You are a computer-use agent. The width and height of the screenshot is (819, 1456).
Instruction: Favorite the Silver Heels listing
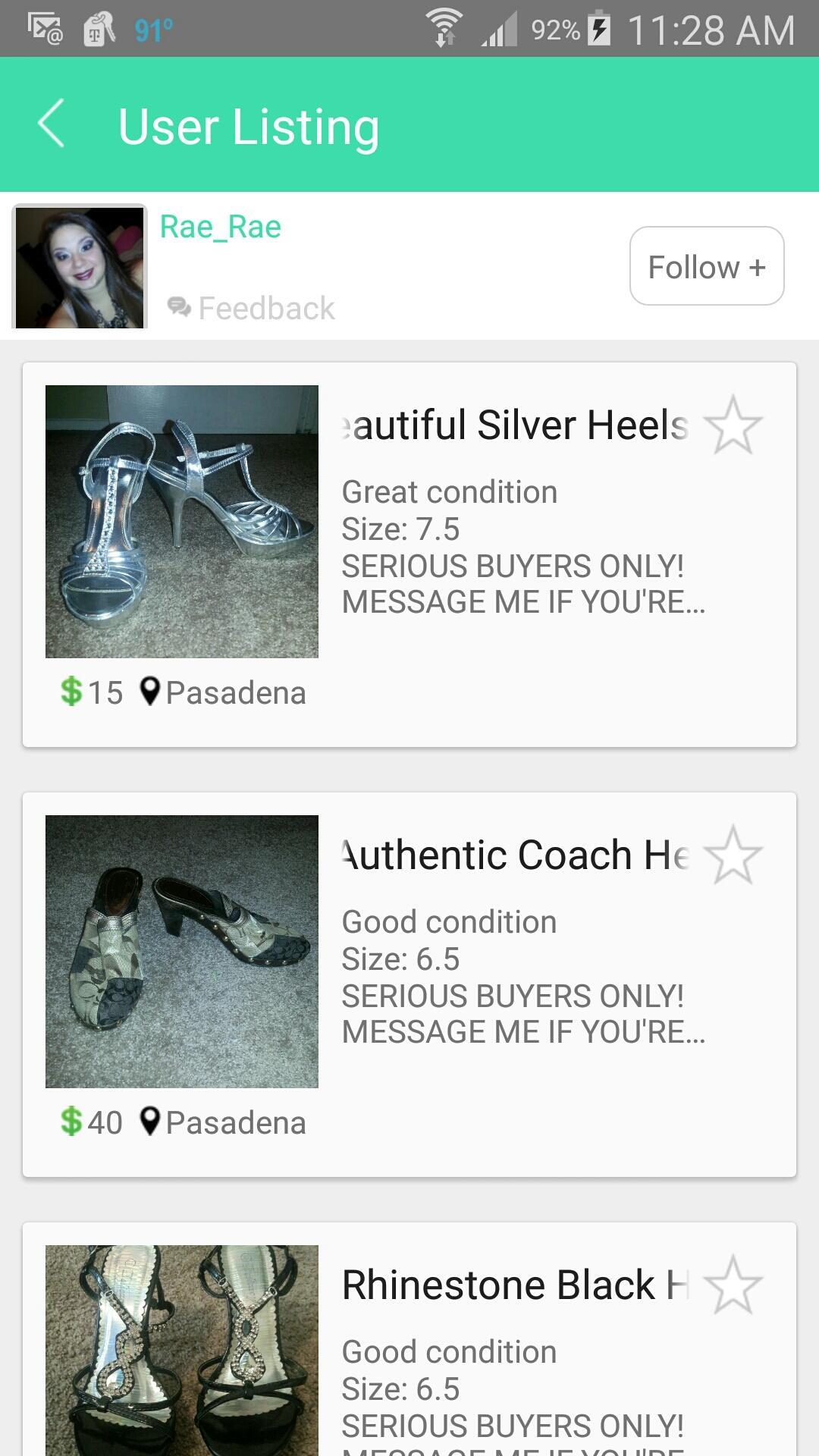point(733,425)
